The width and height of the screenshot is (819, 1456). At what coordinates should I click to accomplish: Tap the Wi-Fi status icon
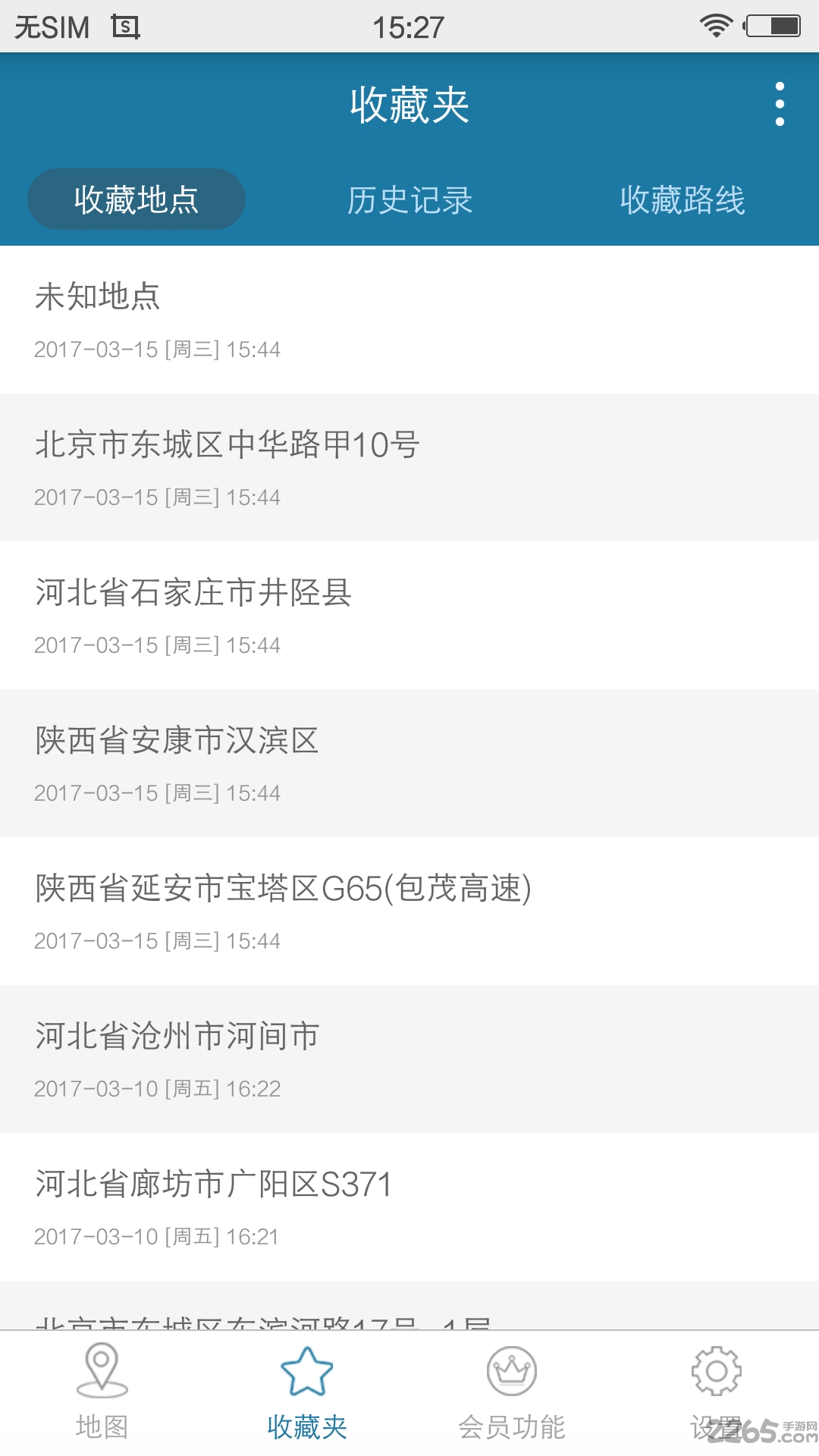point(714,25)
